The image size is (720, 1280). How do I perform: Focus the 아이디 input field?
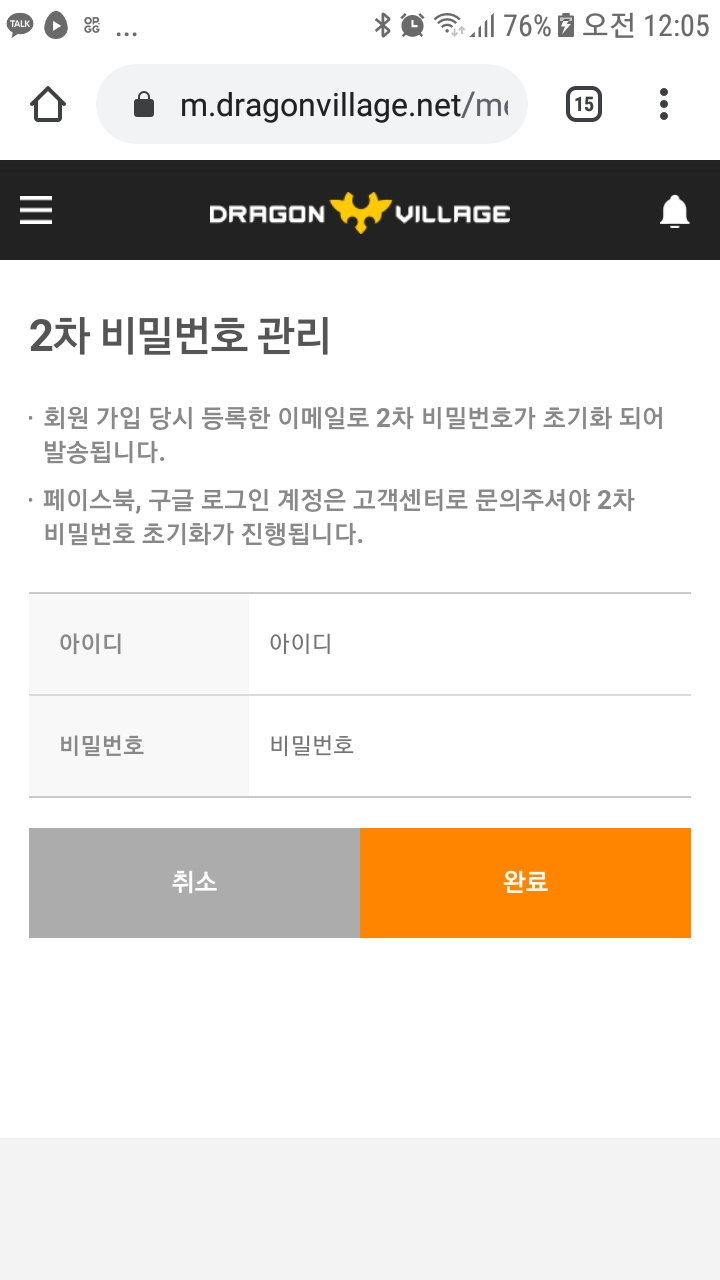click(x=468, y=644)
